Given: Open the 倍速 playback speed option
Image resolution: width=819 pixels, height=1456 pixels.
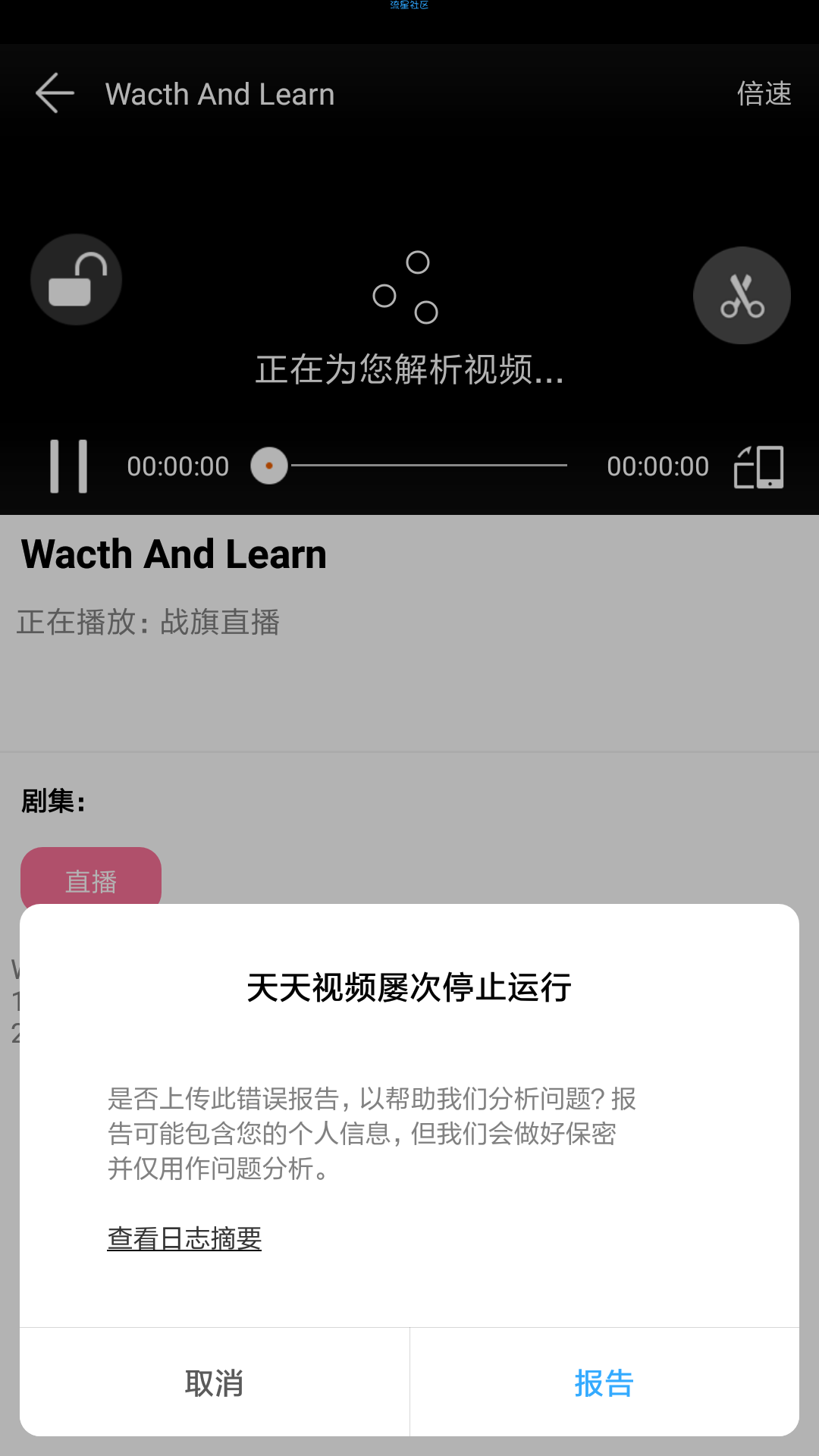Looking at the screenshot, I should click(764, 93).
